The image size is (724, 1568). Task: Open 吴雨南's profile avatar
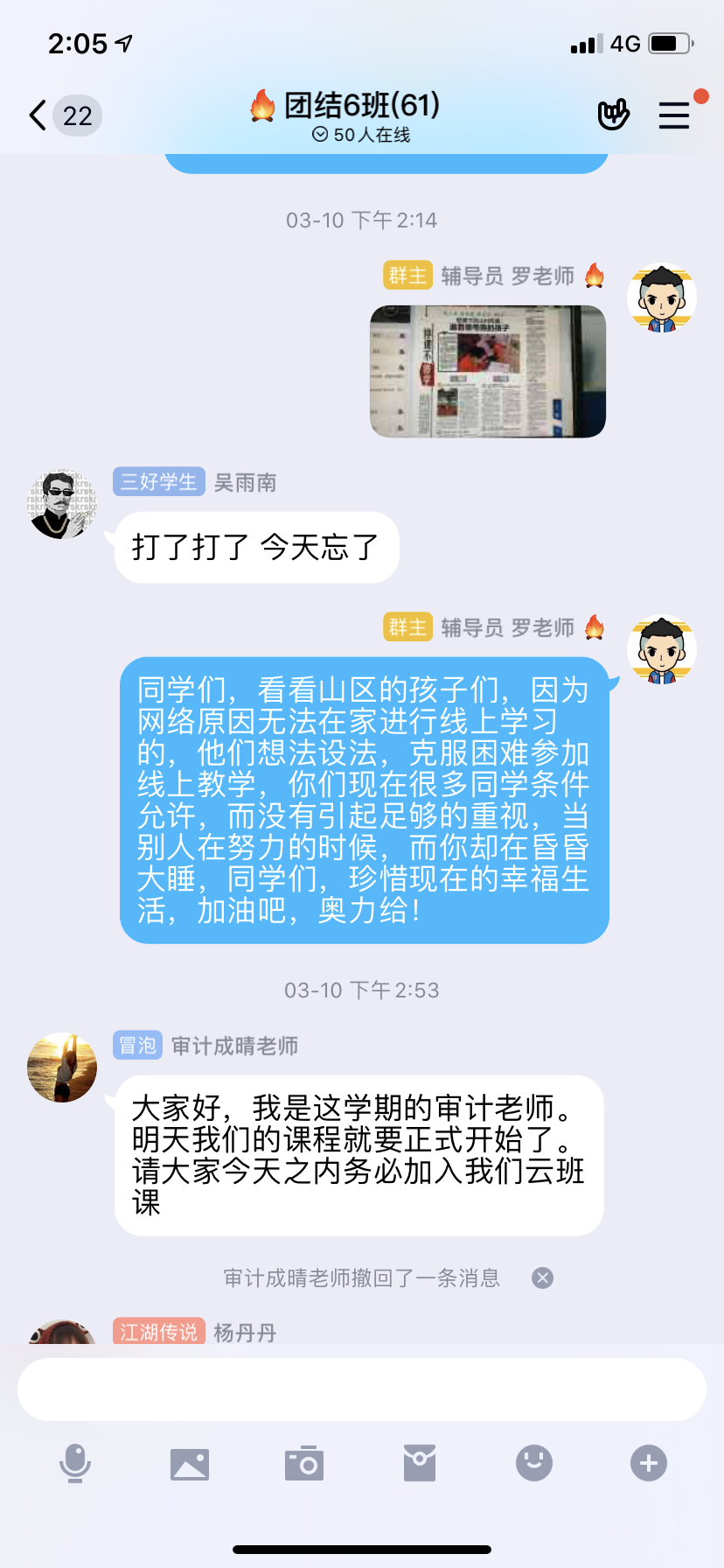pyautogui.click(x=62, y=503)
